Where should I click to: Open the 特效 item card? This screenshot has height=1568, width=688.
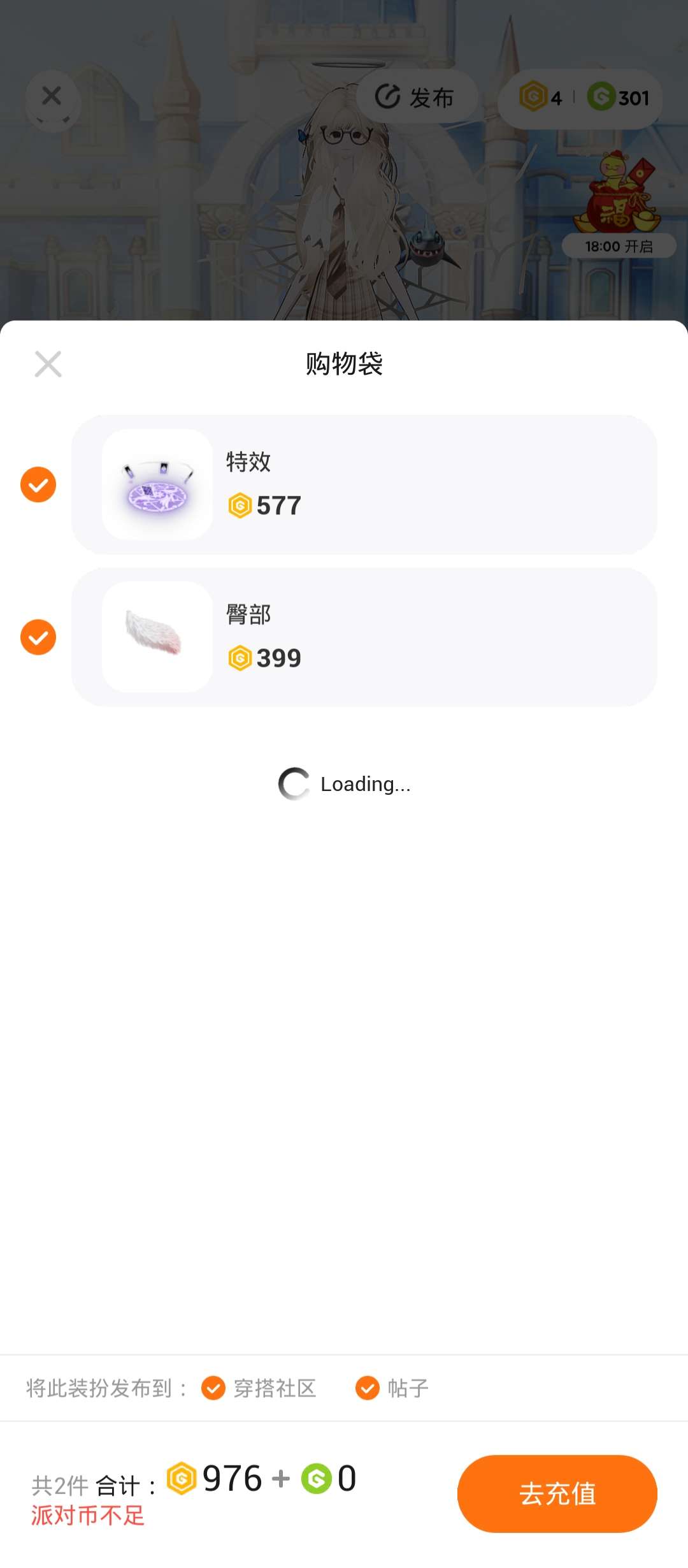click(364, 484)
